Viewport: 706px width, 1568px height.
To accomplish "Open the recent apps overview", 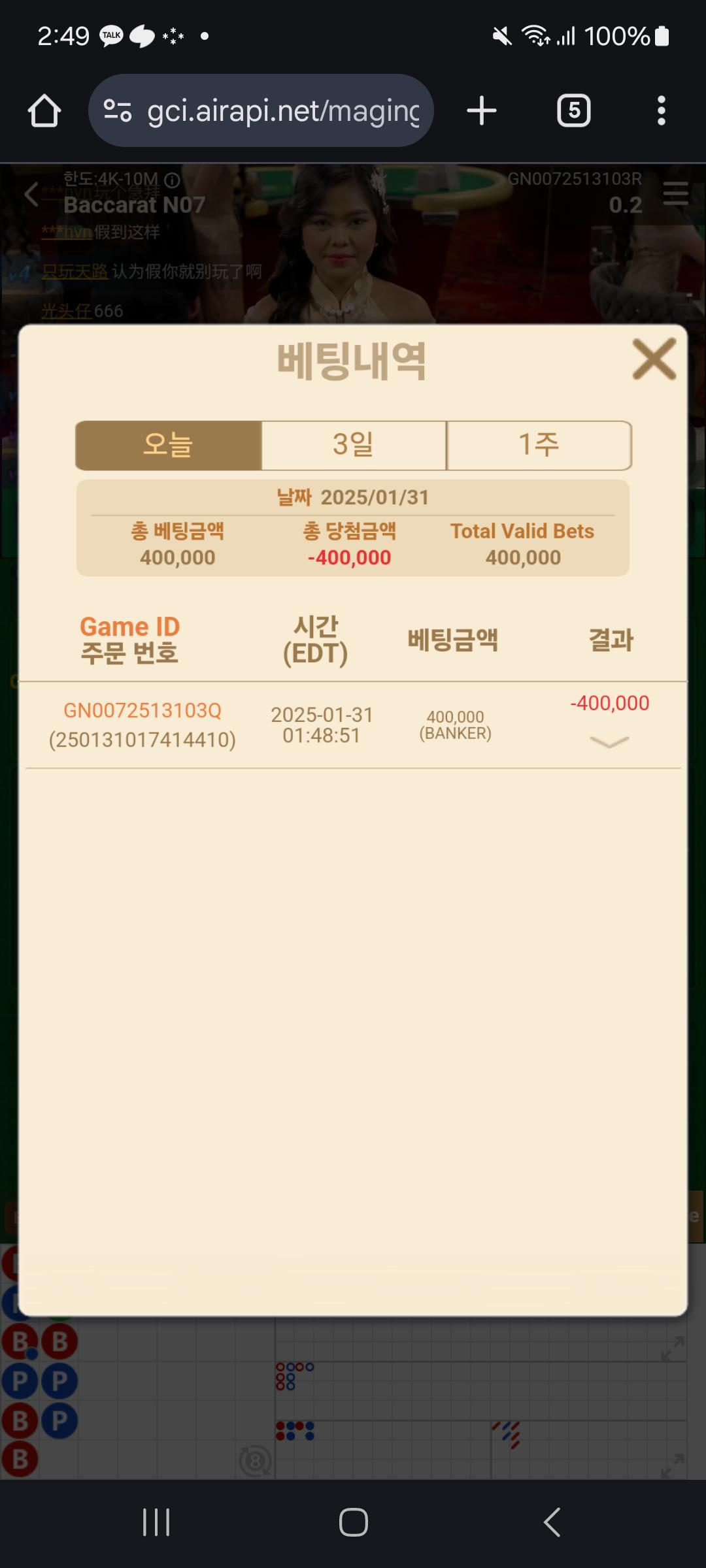I will coord(156,1522).
